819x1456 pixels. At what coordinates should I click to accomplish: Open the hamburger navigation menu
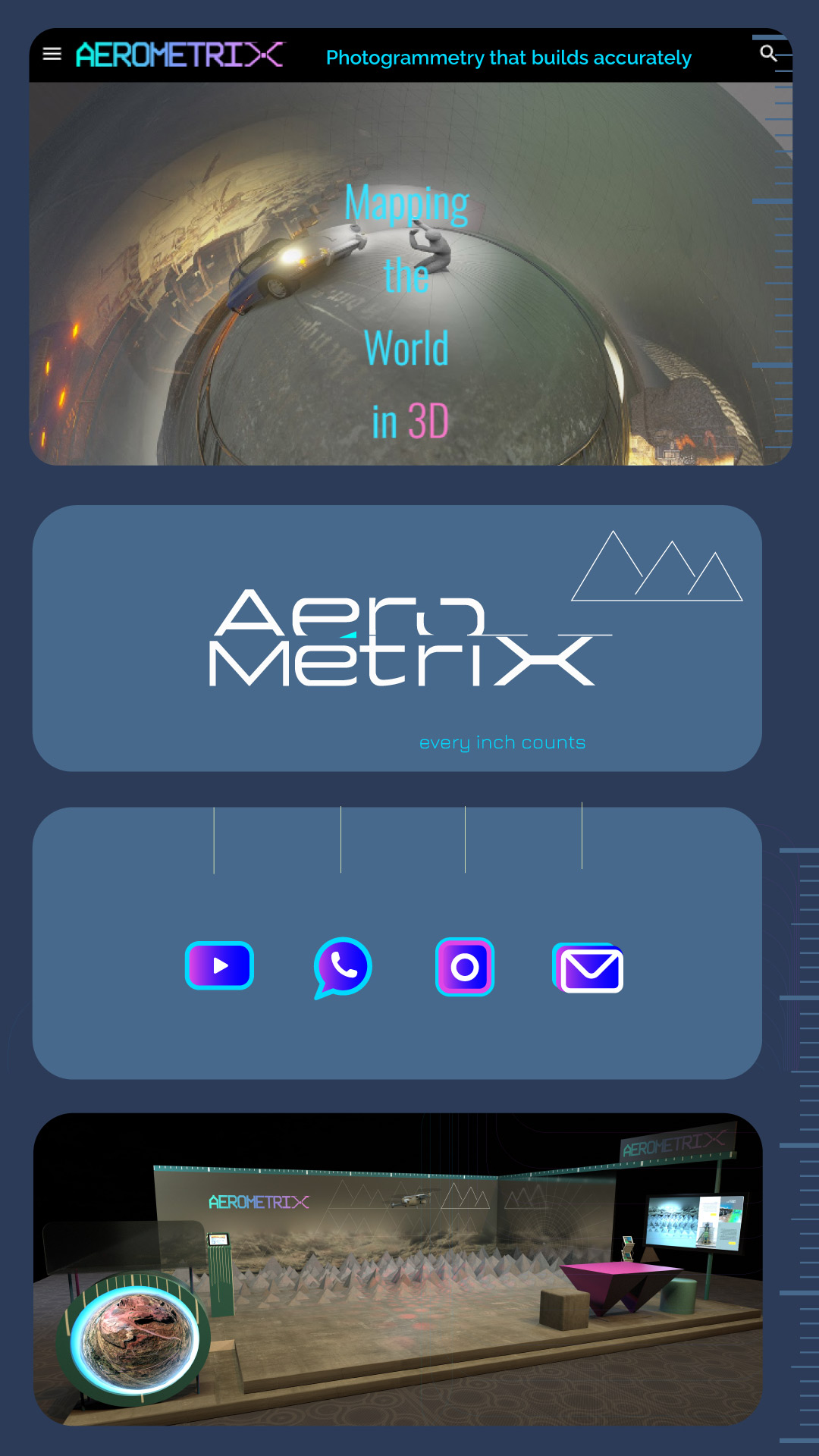[x=52, y=54]
